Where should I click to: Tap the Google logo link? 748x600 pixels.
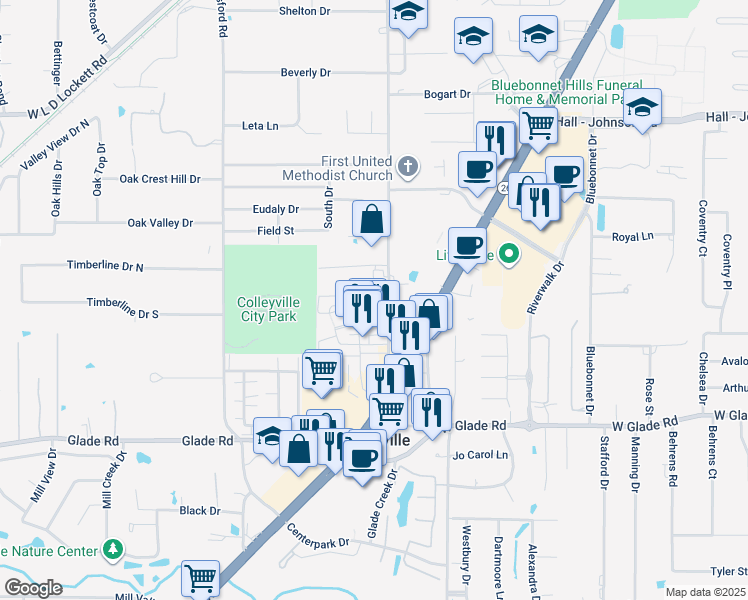pos(33,588)
